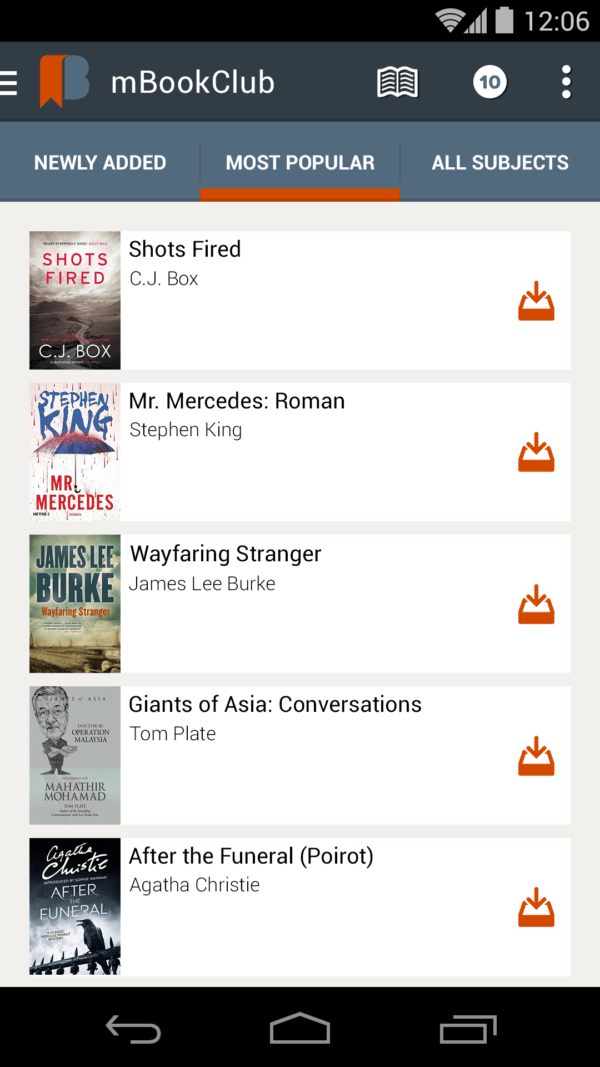Switch to the Newly Added tab
Image resolution: width=600 pixels, height=1067 pixels.
(100, 163)
